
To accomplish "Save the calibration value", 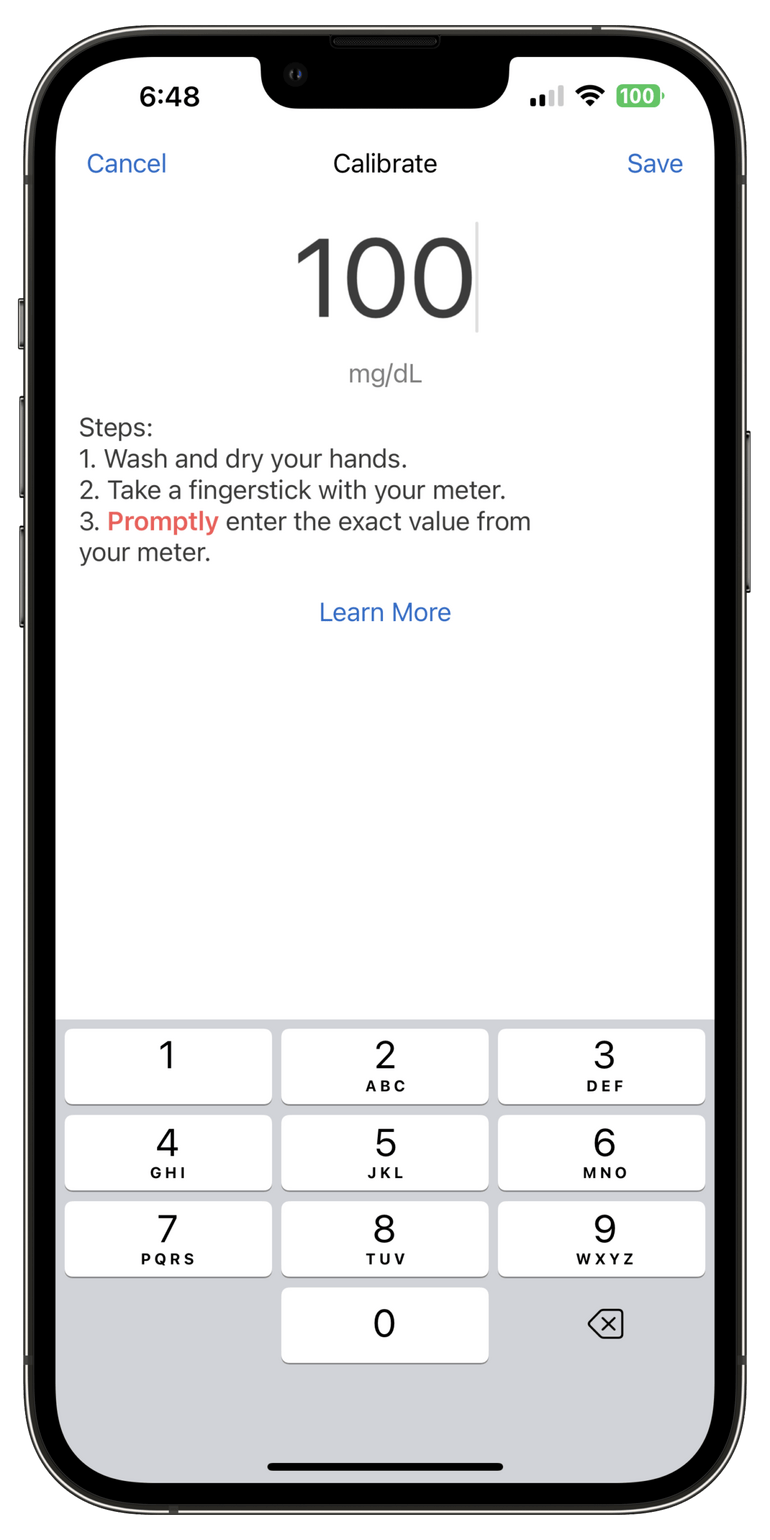I will (655, 164).
